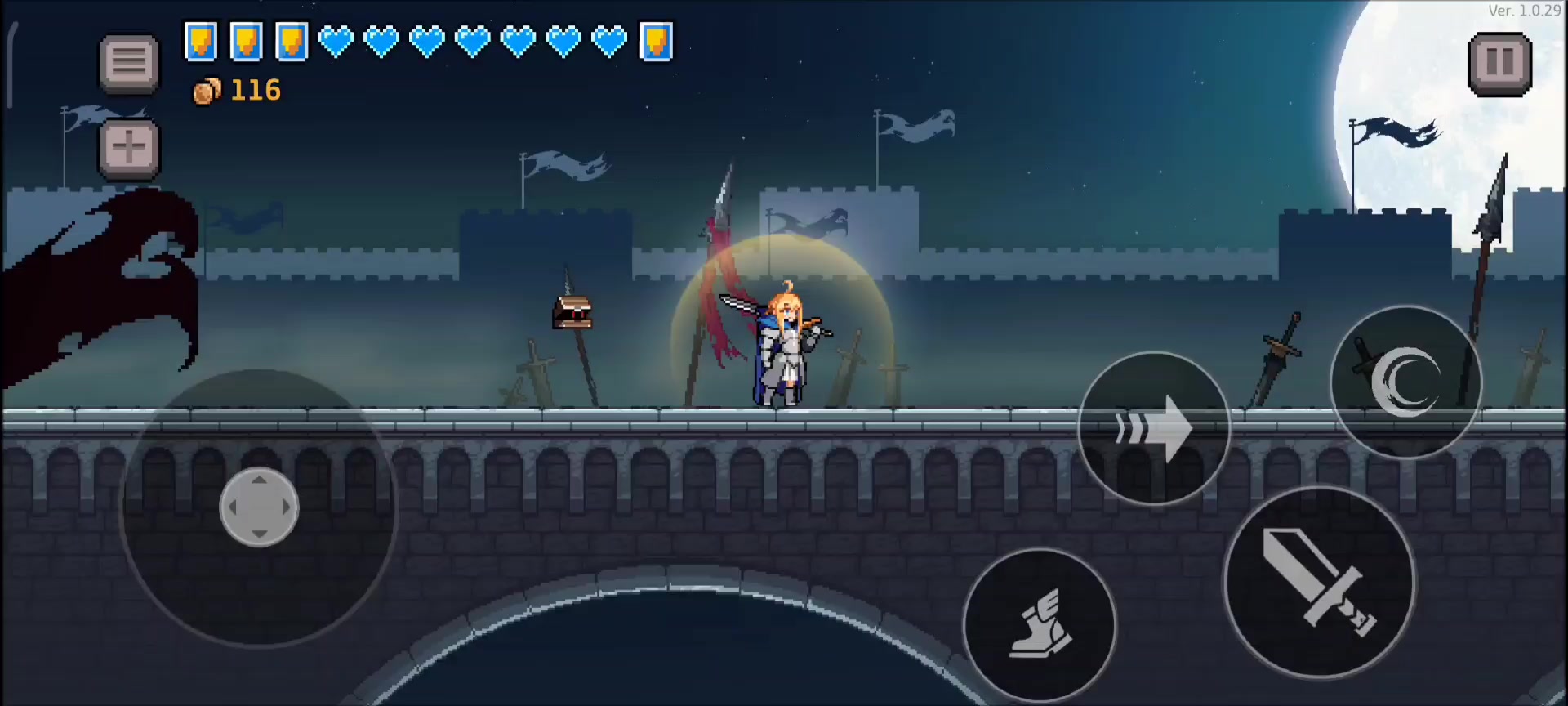Use the crescent slash skill button

1405,382
